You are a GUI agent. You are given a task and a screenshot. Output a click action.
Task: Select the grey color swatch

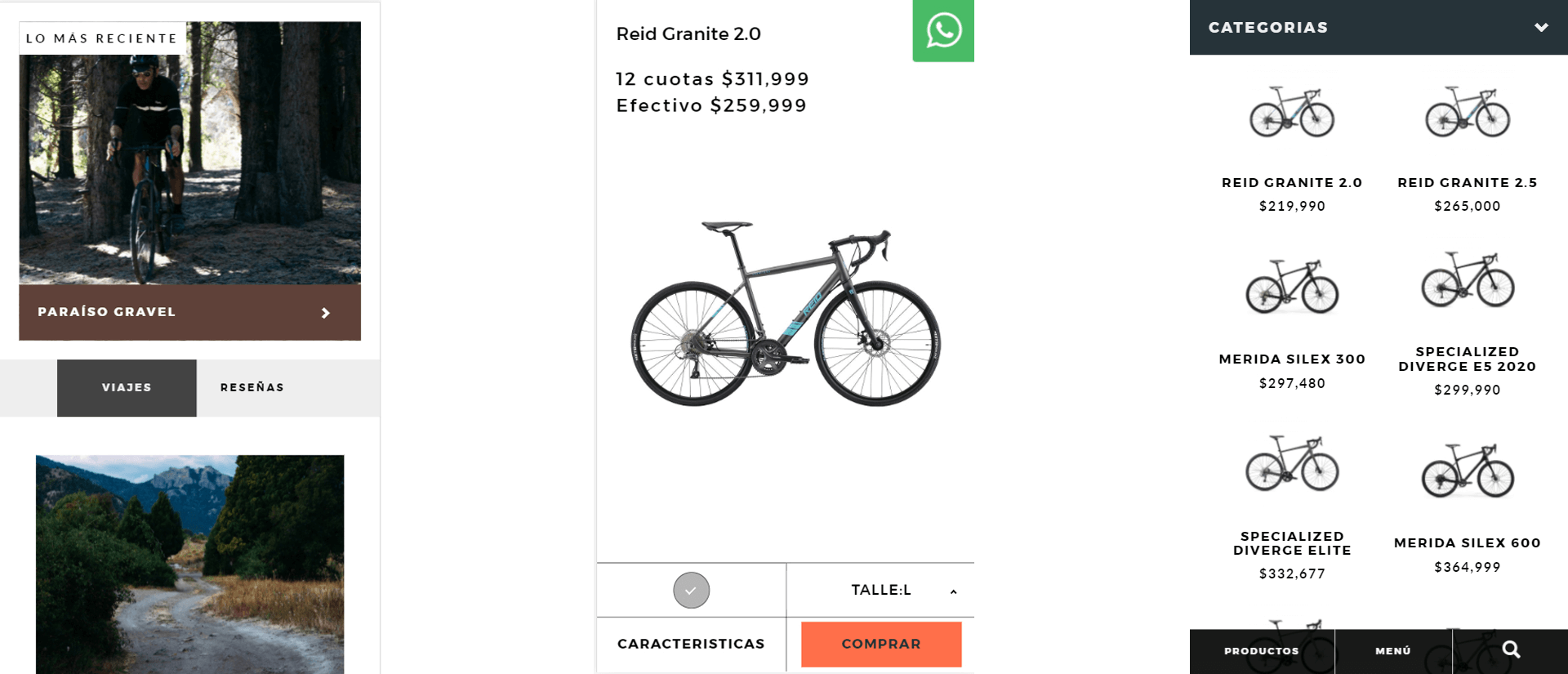(691, 590)
